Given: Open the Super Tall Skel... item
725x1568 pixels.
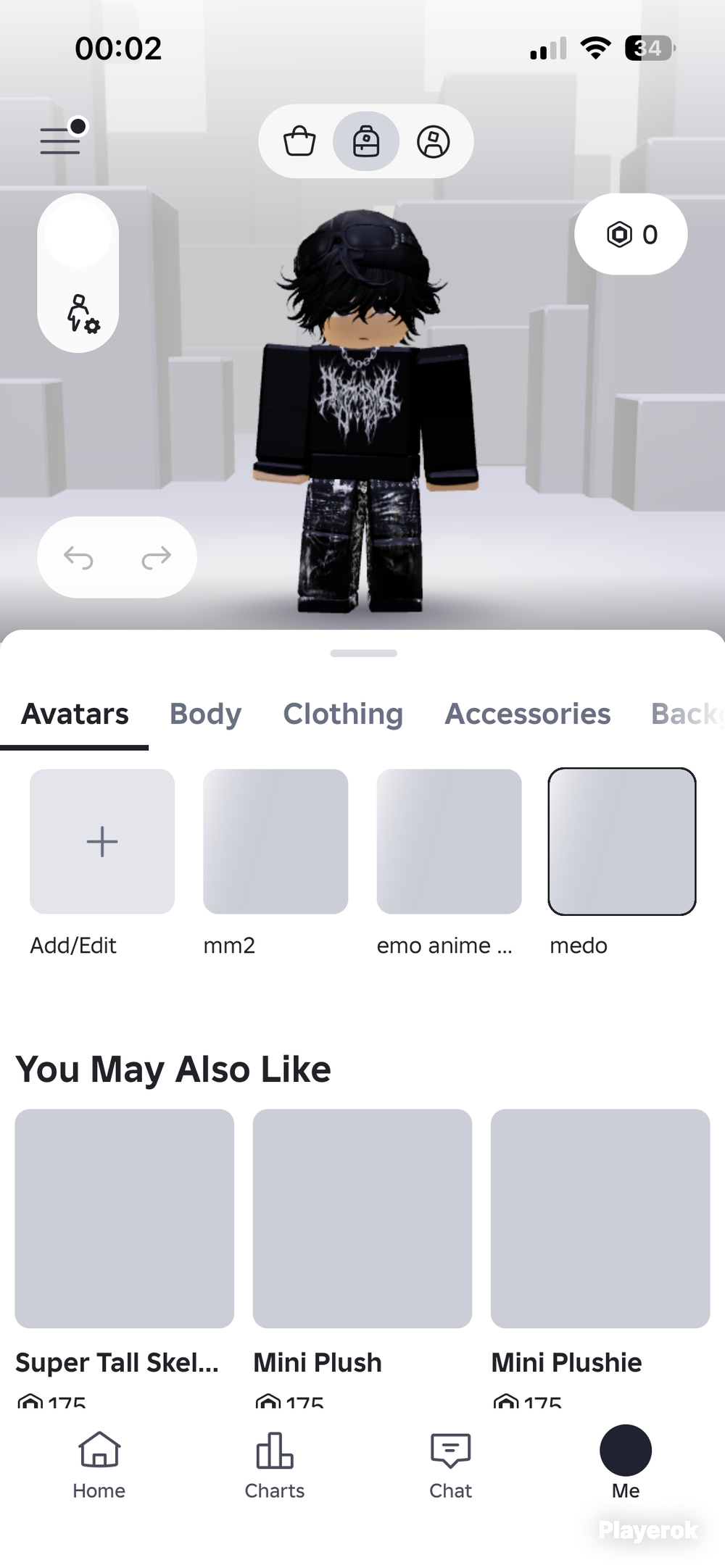Looking at the screenshot, I should 125,1218.
